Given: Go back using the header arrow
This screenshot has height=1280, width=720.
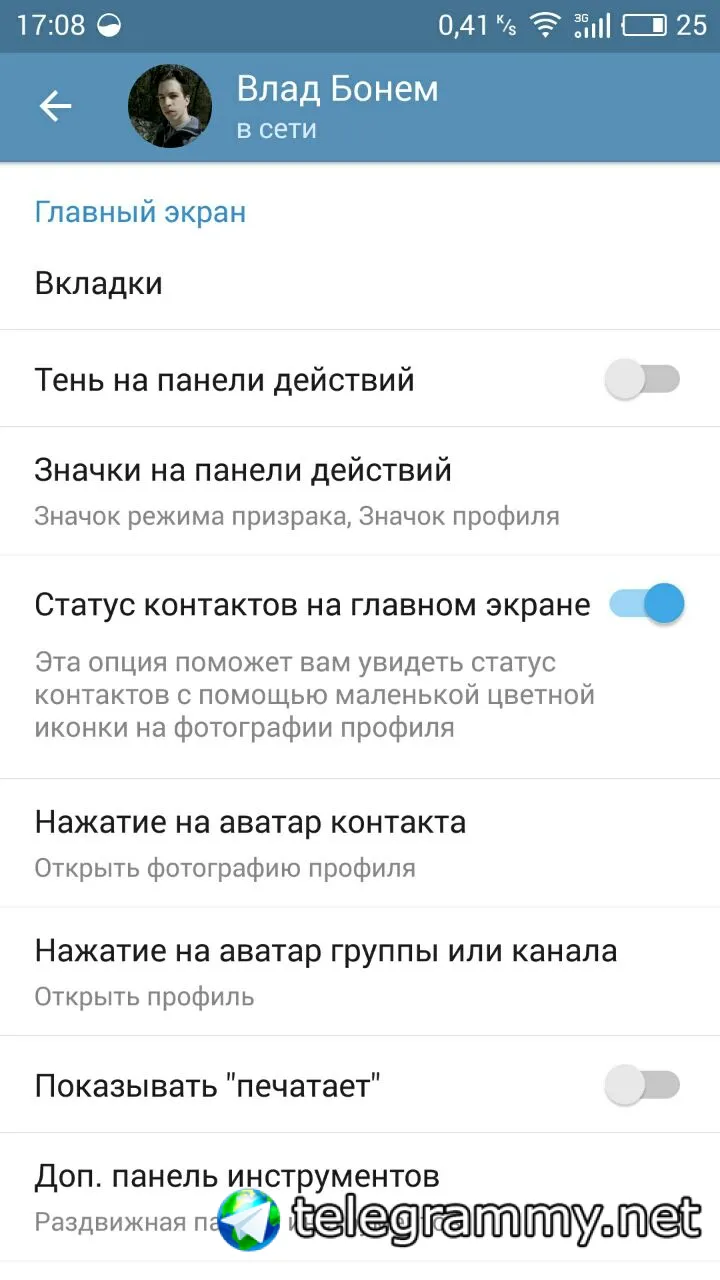Looking at the screenshot, I should [x=56, y=106].
